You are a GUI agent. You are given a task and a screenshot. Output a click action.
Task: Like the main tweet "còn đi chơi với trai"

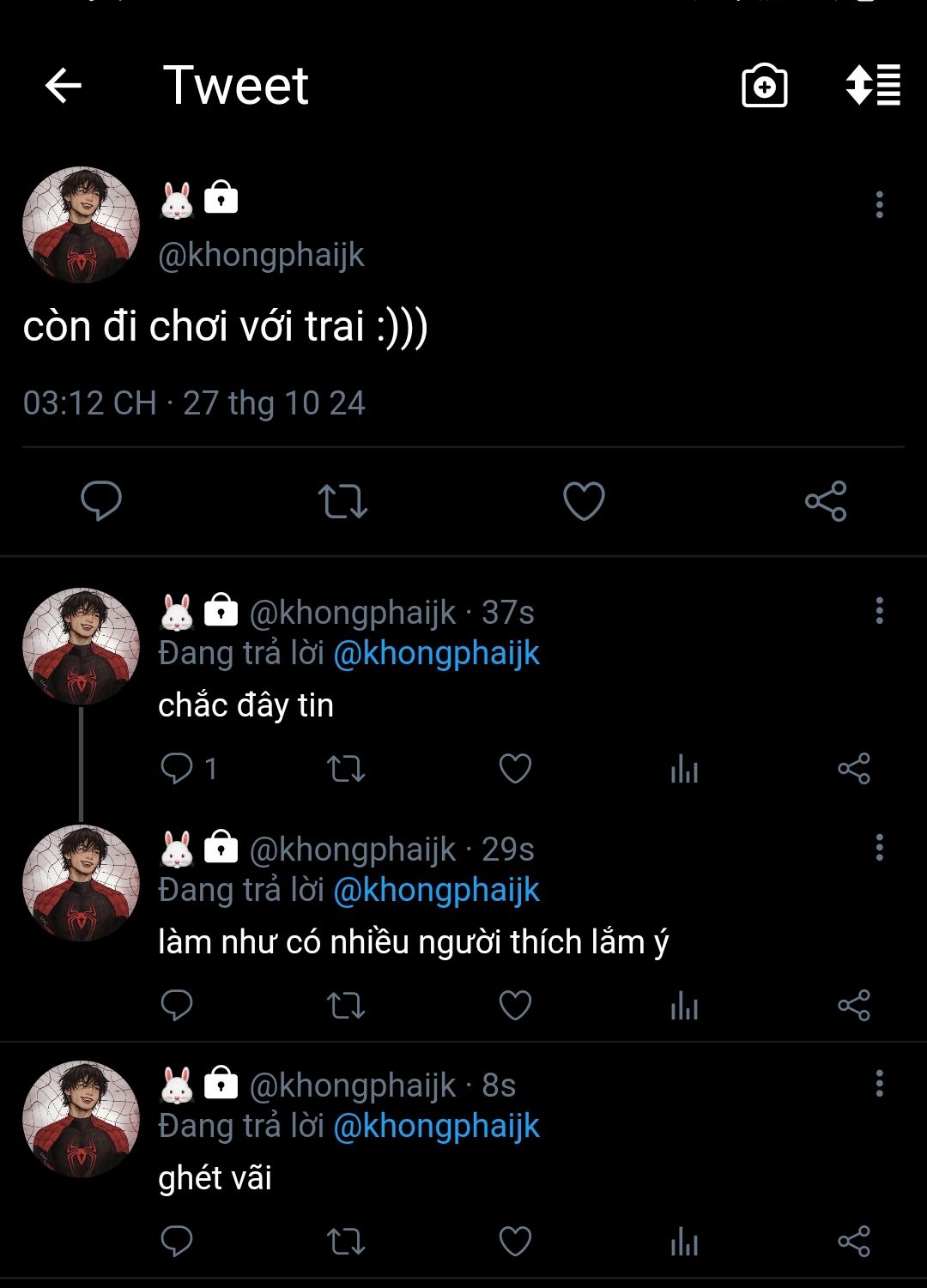pos(584,501)
